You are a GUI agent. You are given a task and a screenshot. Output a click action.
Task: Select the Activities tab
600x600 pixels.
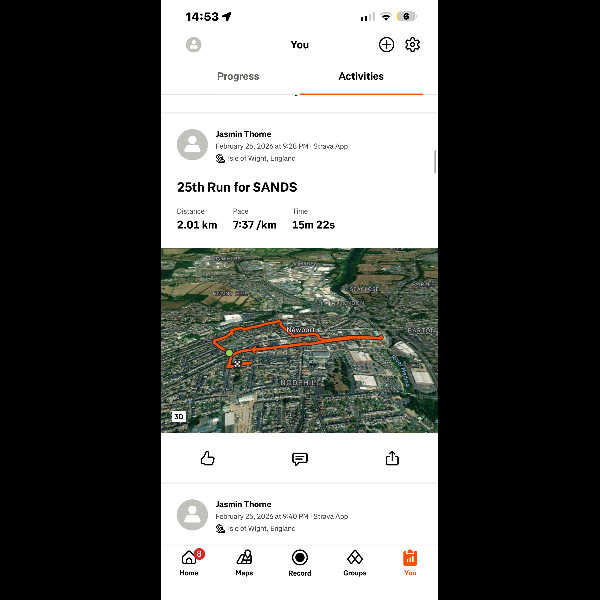coord(361,76)
